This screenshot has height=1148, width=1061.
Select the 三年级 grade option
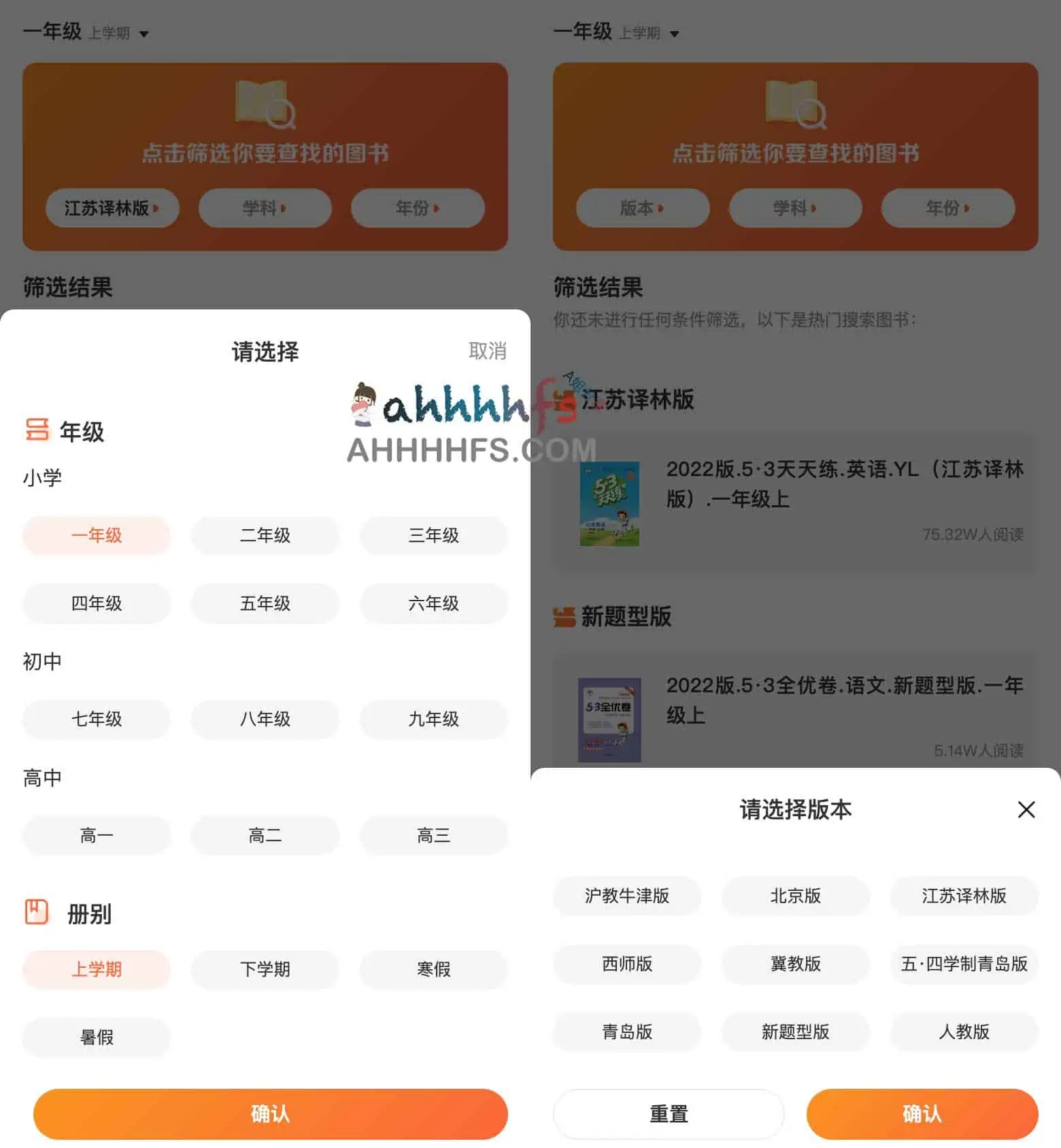[433, 536]
